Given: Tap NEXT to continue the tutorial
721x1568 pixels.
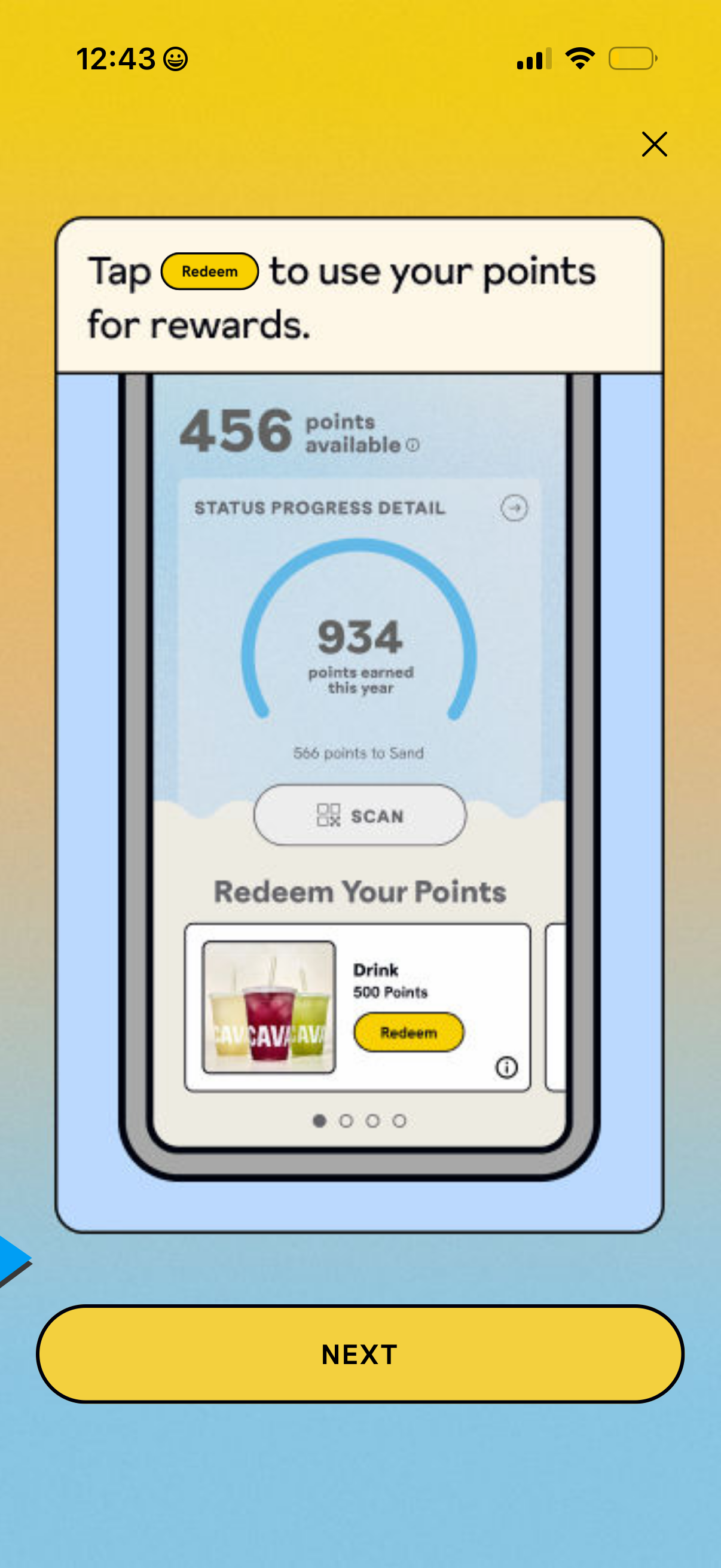Looking at the screenshot, I should pos(360,1355).
